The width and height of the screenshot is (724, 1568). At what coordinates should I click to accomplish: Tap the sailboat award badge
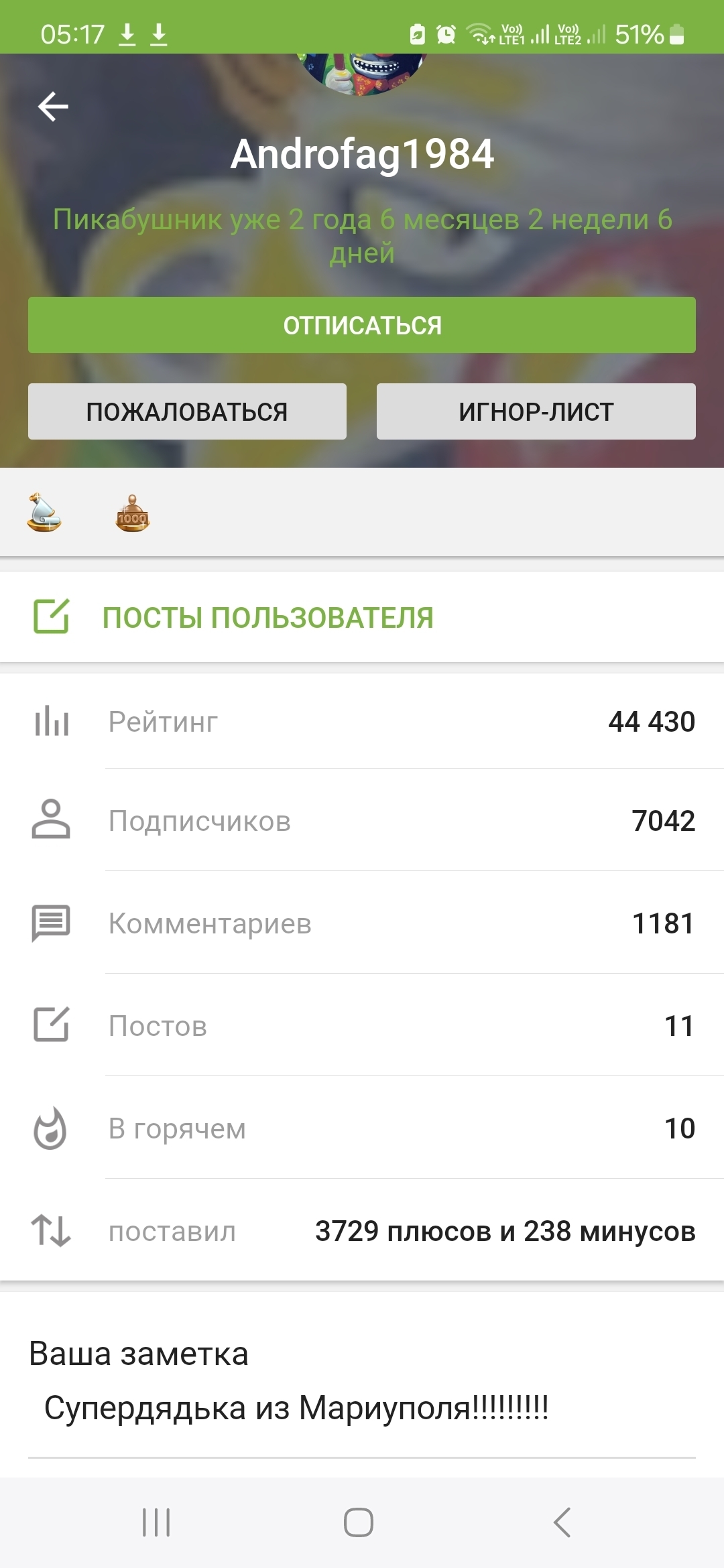44,513
